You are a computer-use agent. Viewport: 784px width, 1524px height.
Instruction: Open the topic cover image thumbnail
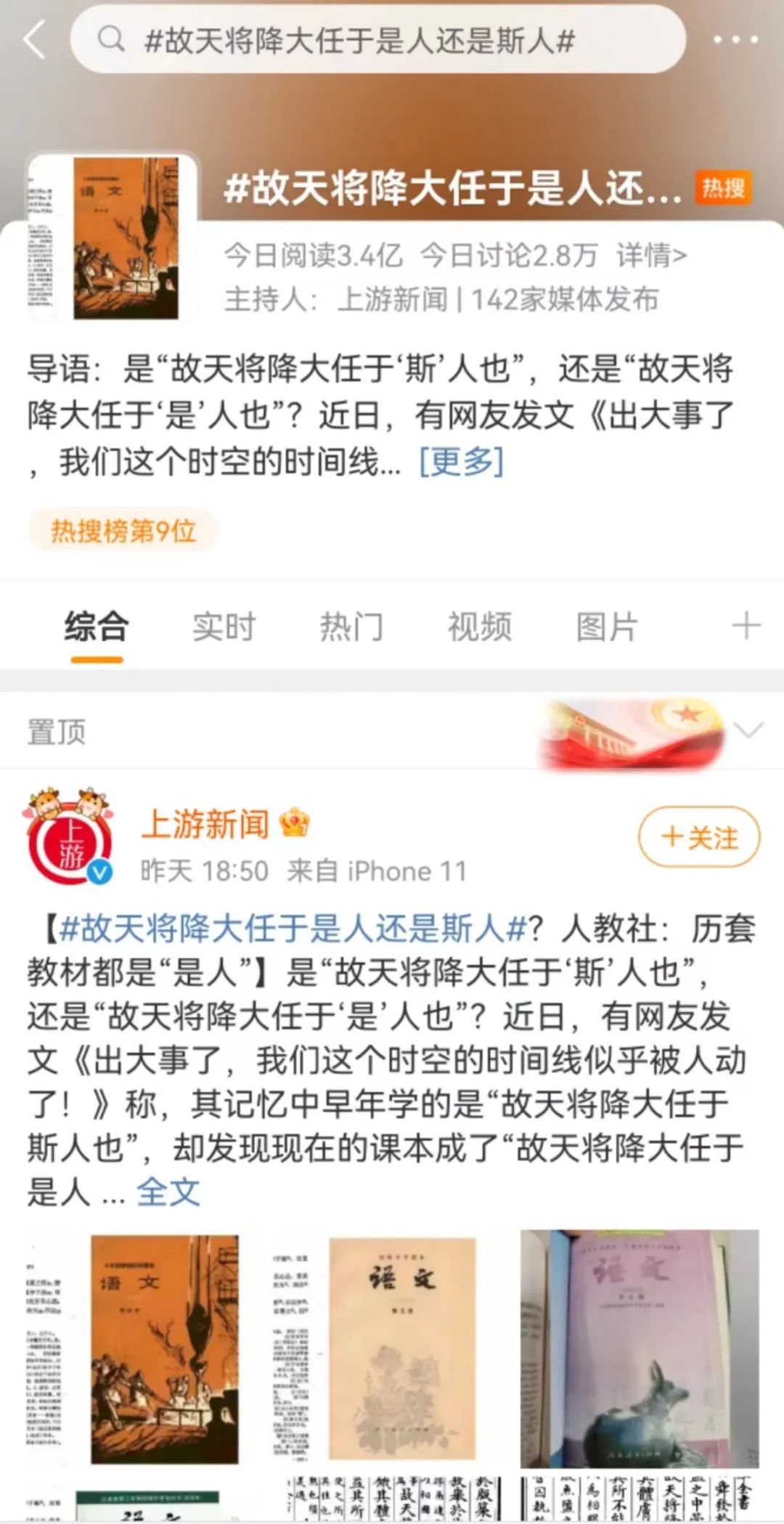(x=113, y=238)
